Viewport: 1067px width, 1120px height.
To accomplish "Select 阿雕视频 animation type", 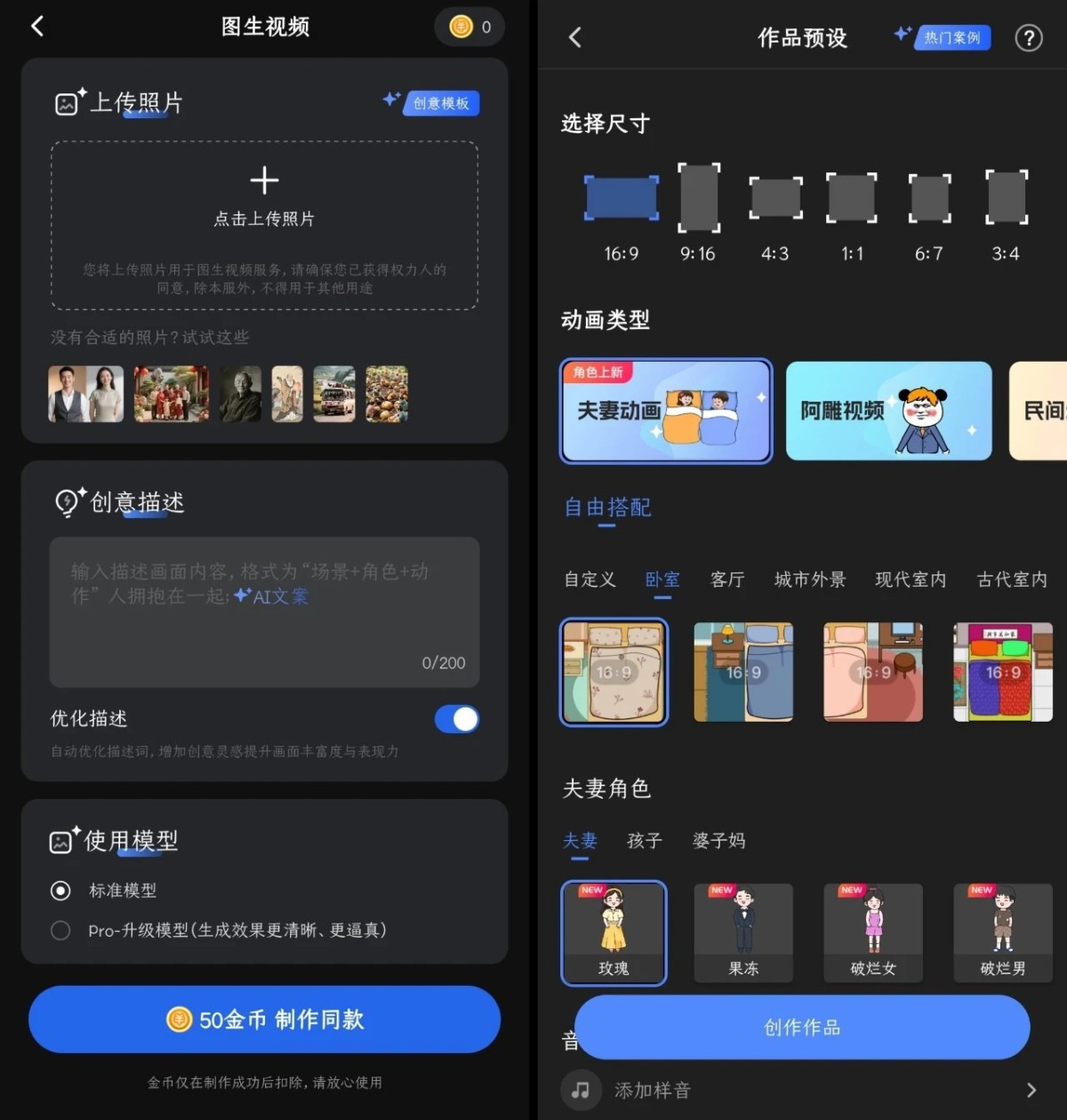I will [888, 411].
